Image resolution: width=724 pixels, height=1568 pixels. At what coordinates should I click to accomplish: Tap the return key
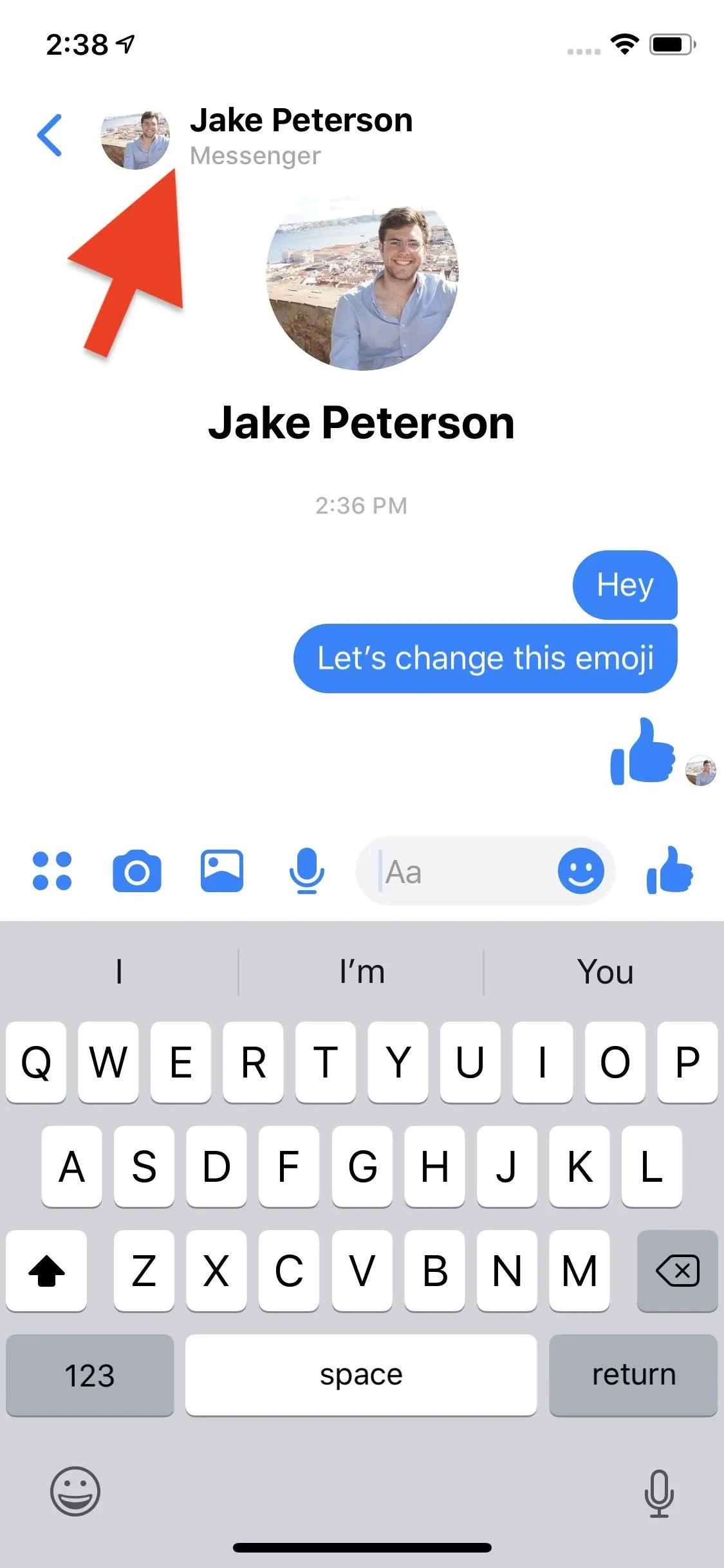coord(633,1375)
